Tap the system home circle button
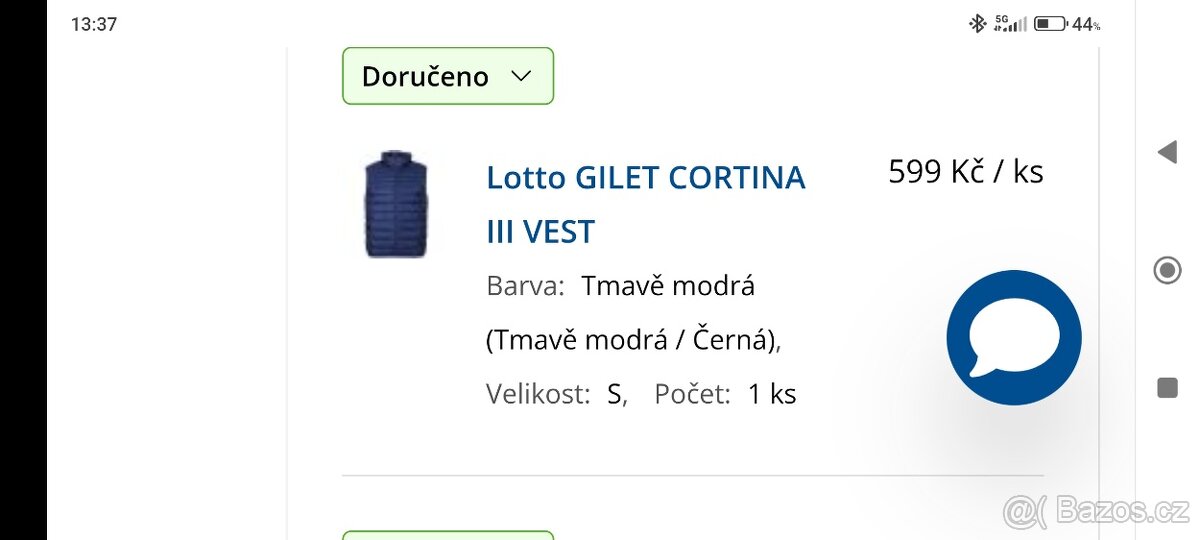The height and width of the screenshot is (540, 1200). pos(1167,270)
